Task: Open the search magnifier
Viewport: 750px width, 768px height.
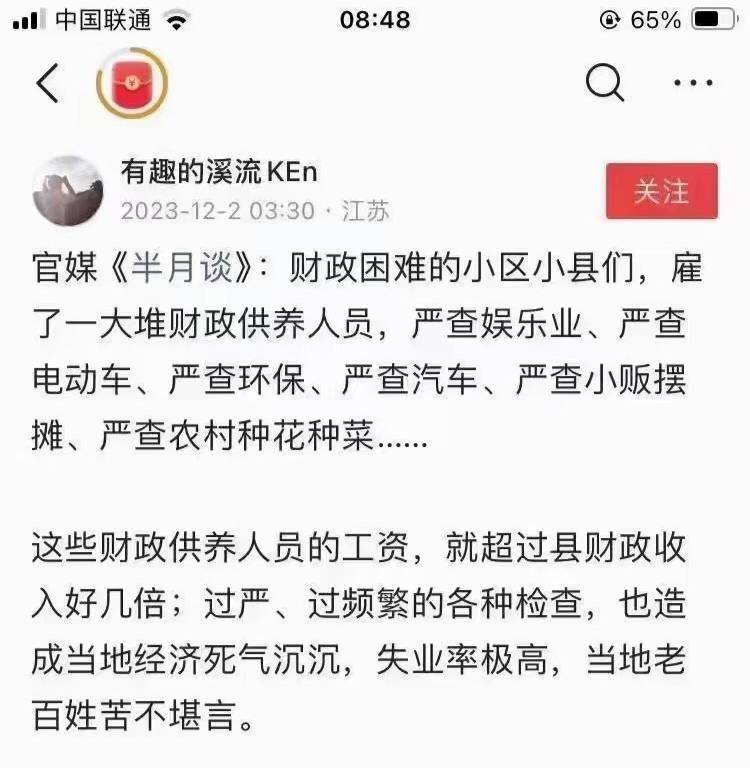Action: point(604,84)
